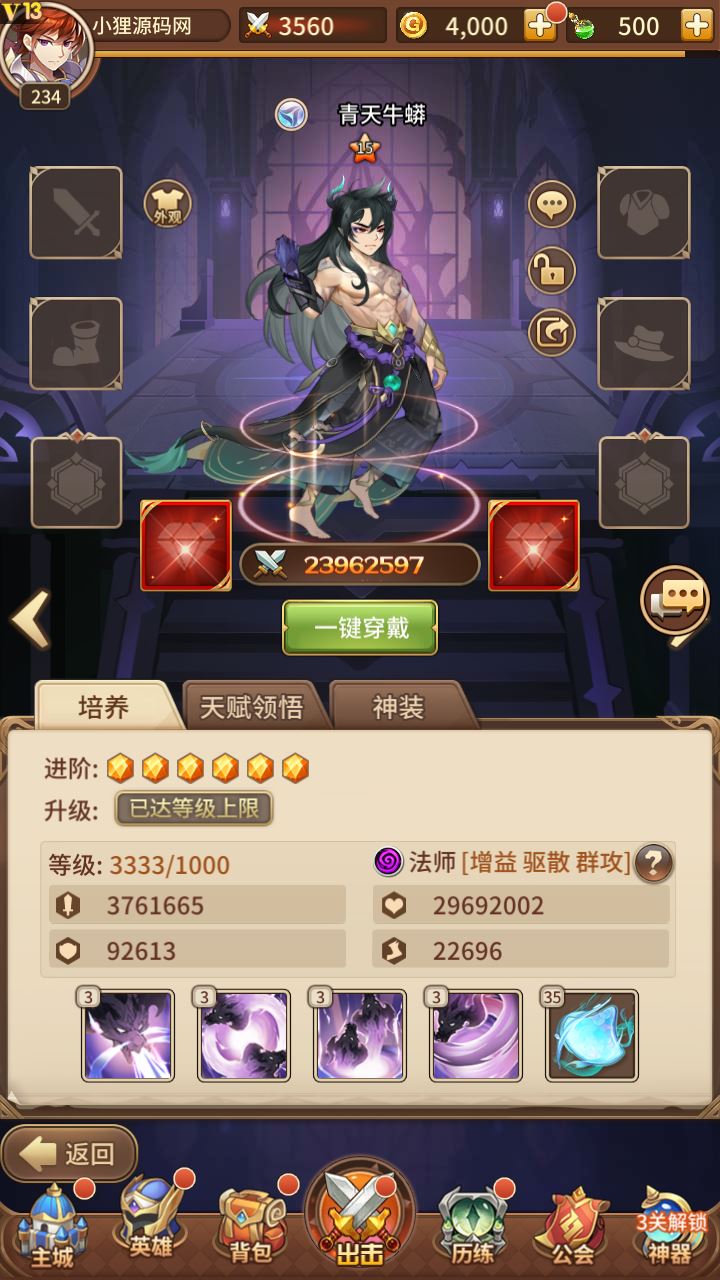Open the role help question mark
Screen dimensions: 720x1280
pyautogui.click(x=653, y=863)
